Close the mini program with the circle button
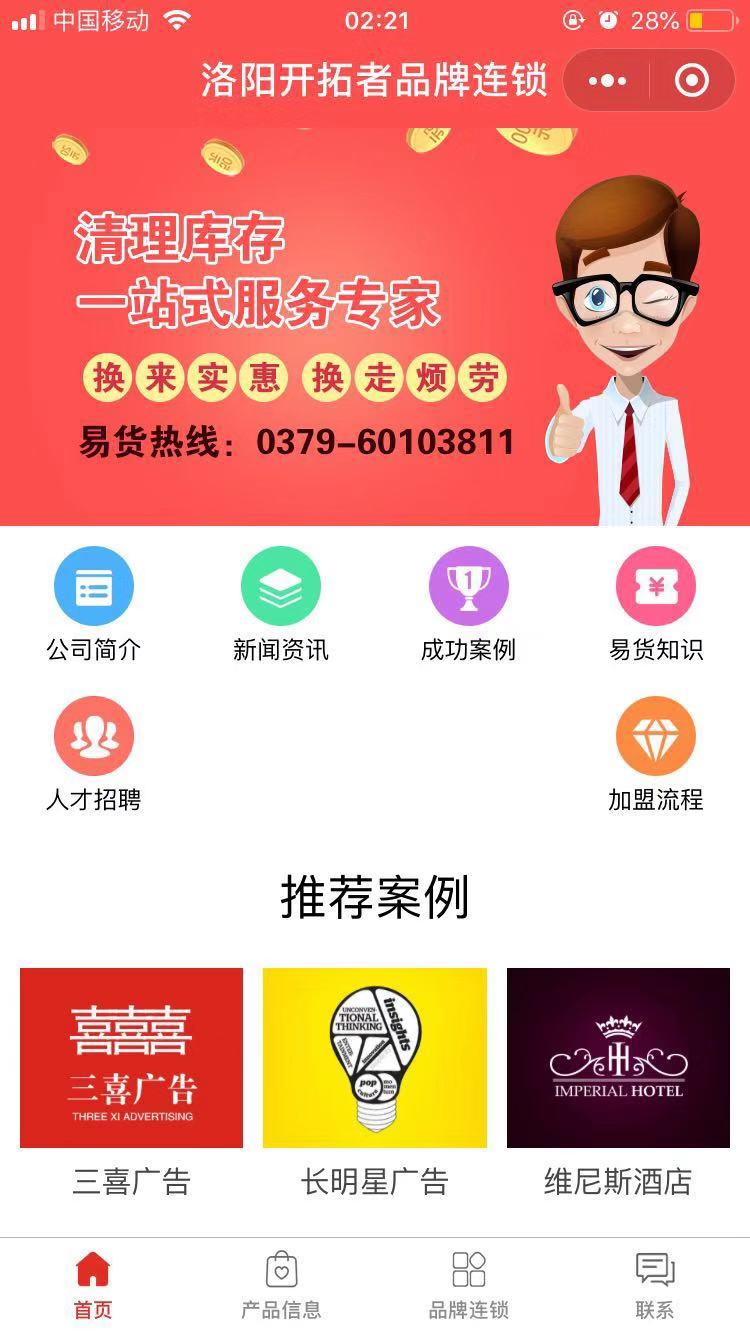The height and width of the screenshot is (1334, 750). click(x=692, y=81)
